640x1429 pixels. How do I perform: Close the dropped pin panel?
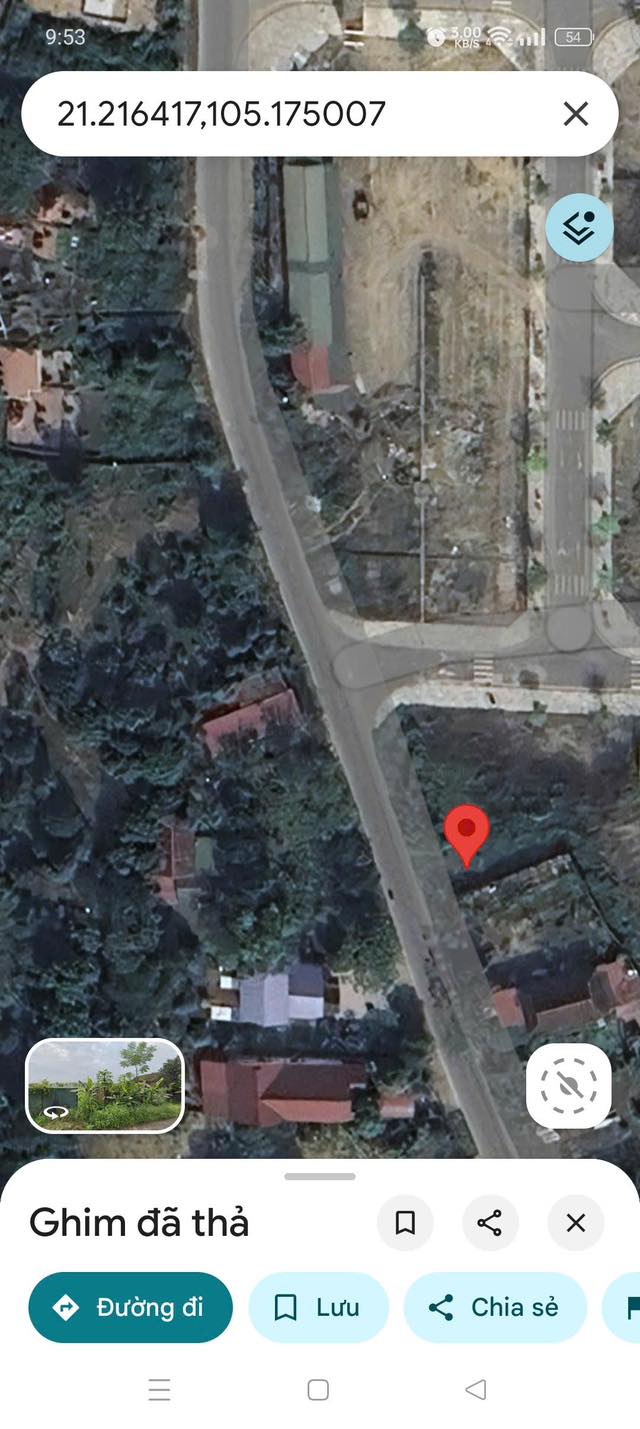pos(576,1222)
